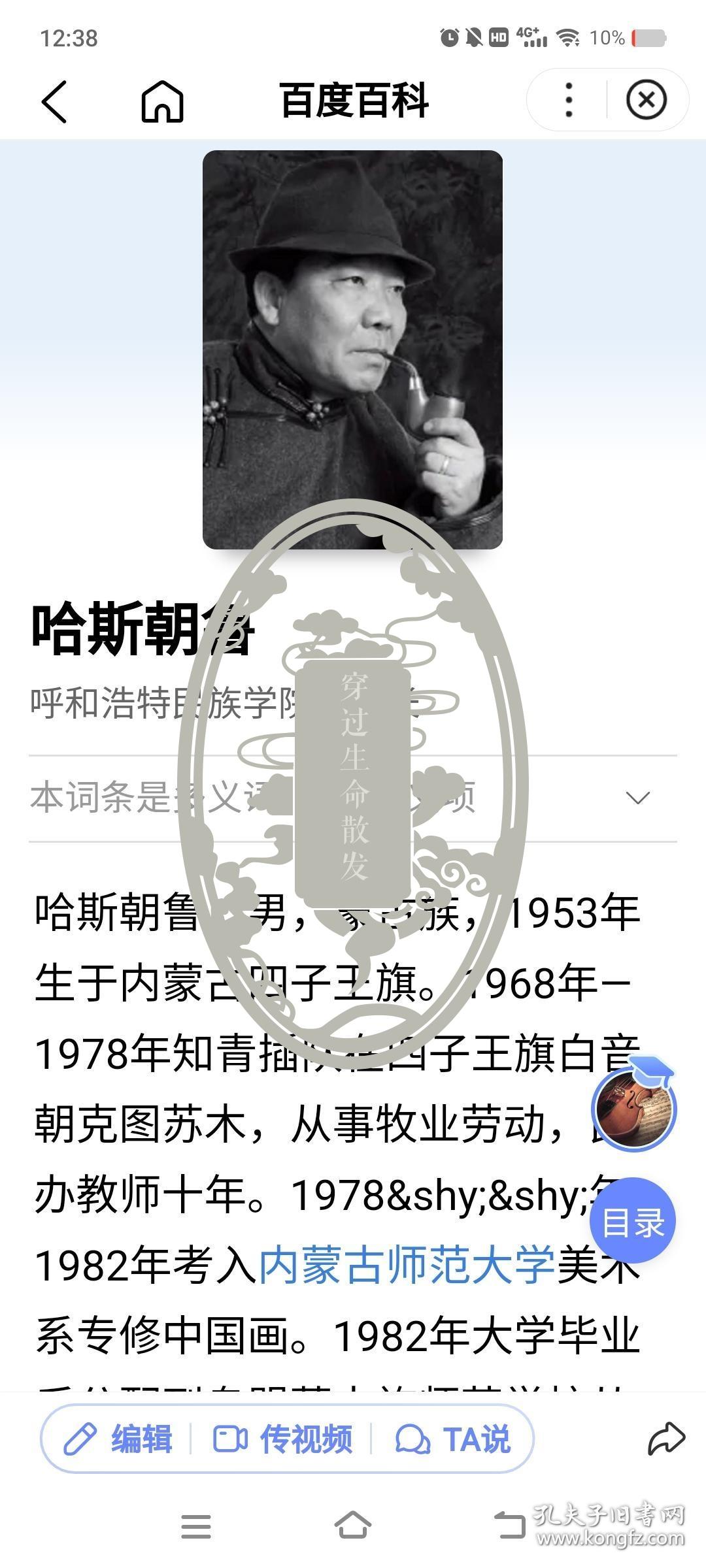
Task: Open the Baidu Baike home icon
Action: [x=162, y=101]
